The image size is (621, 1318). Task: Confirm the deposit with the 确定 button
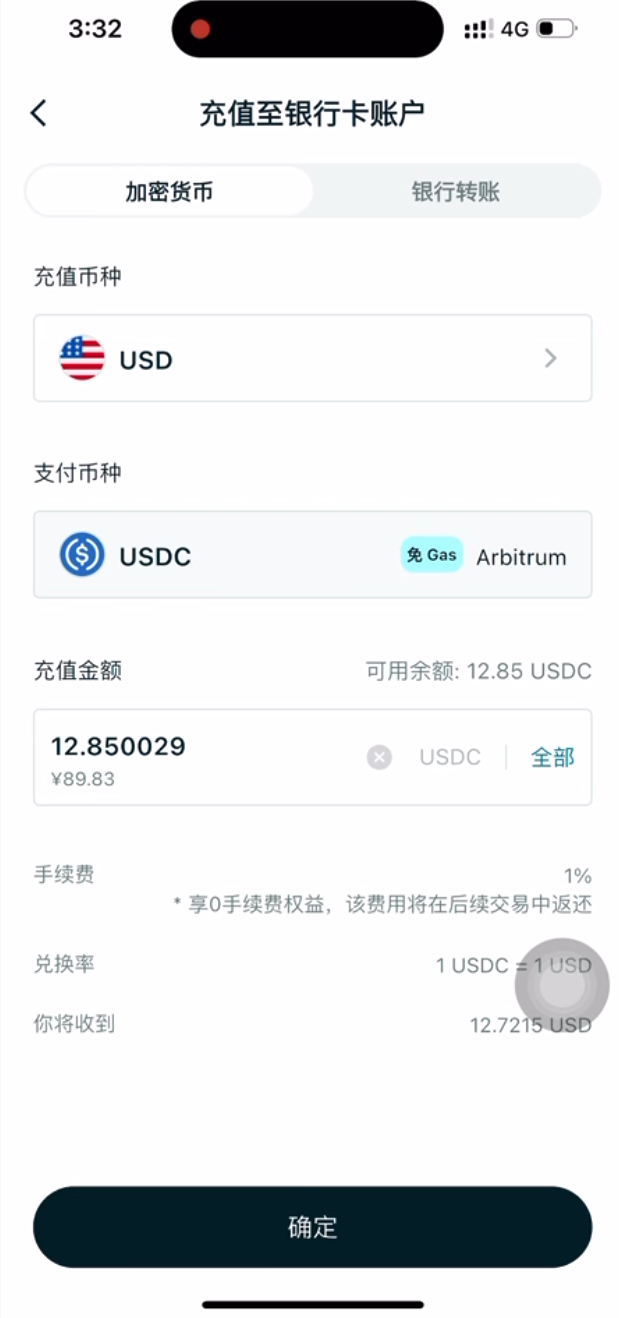312,1227
